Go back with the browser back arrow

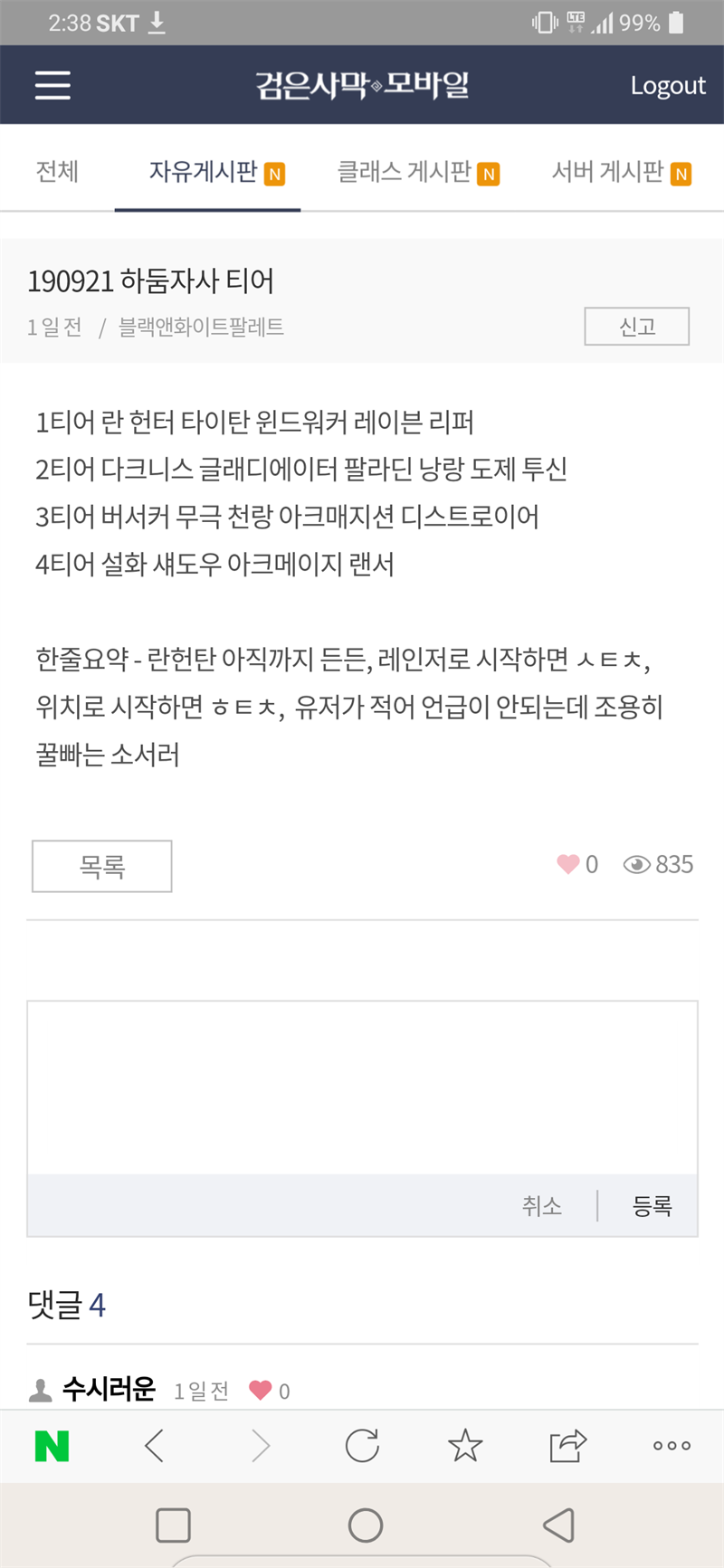pyautogui.click(x=155, y=1446)
